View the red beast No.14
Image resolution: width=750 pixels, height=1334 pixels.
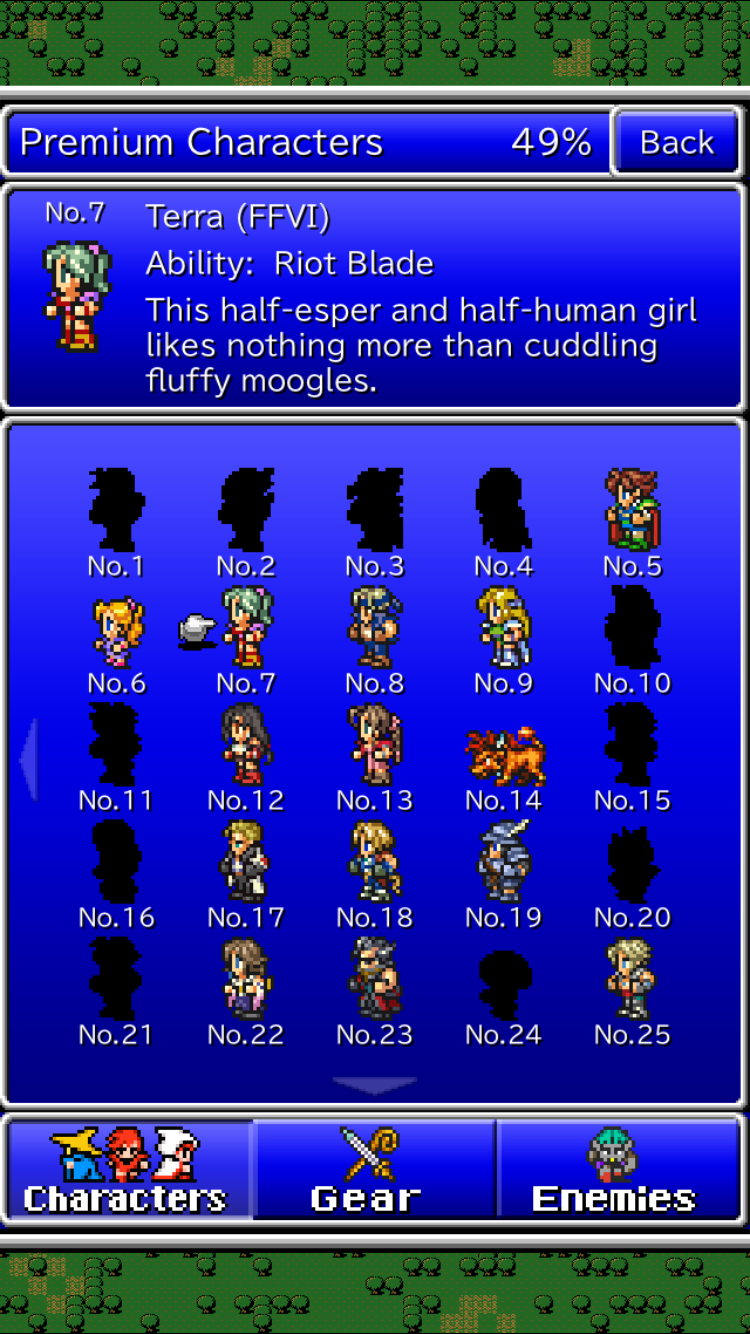click(x=504, y=757)
